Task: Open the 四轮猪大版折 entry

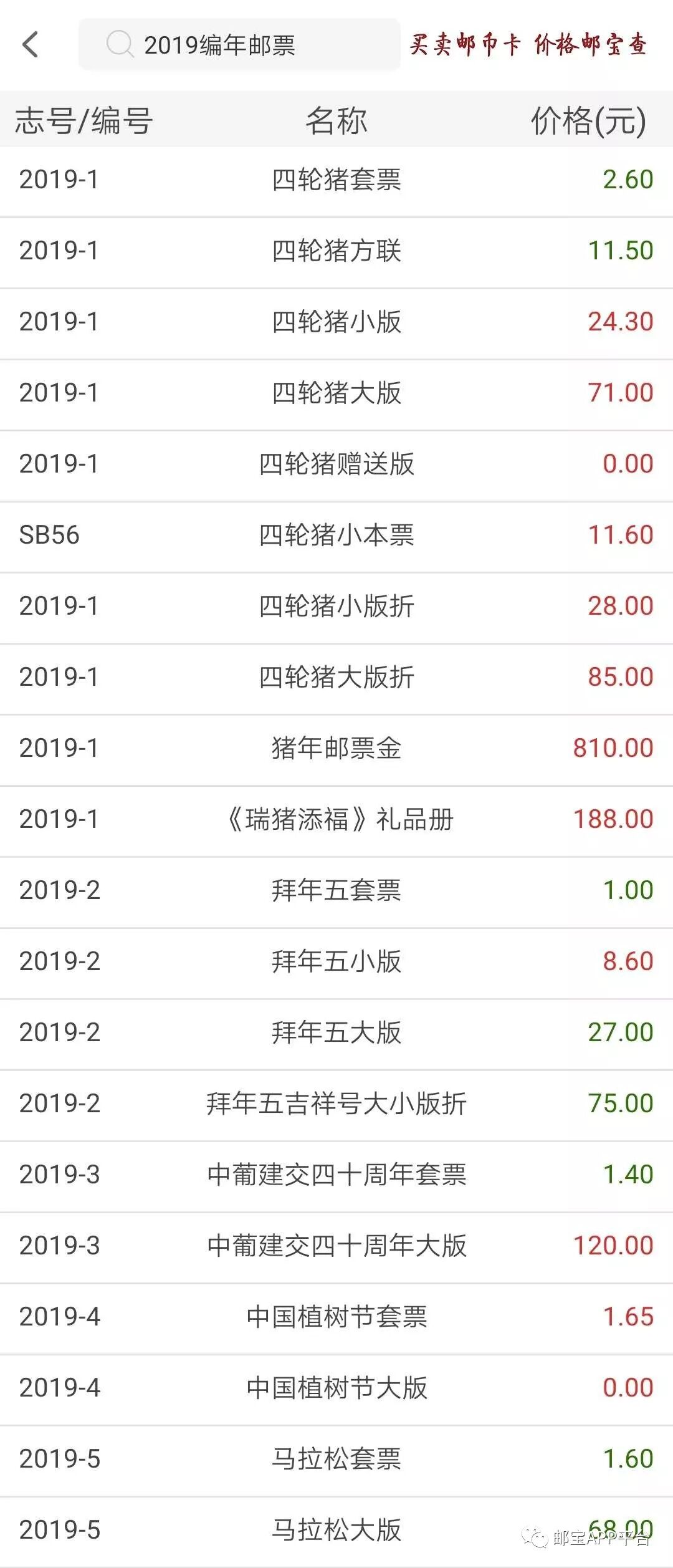Action: click(336, 678)
